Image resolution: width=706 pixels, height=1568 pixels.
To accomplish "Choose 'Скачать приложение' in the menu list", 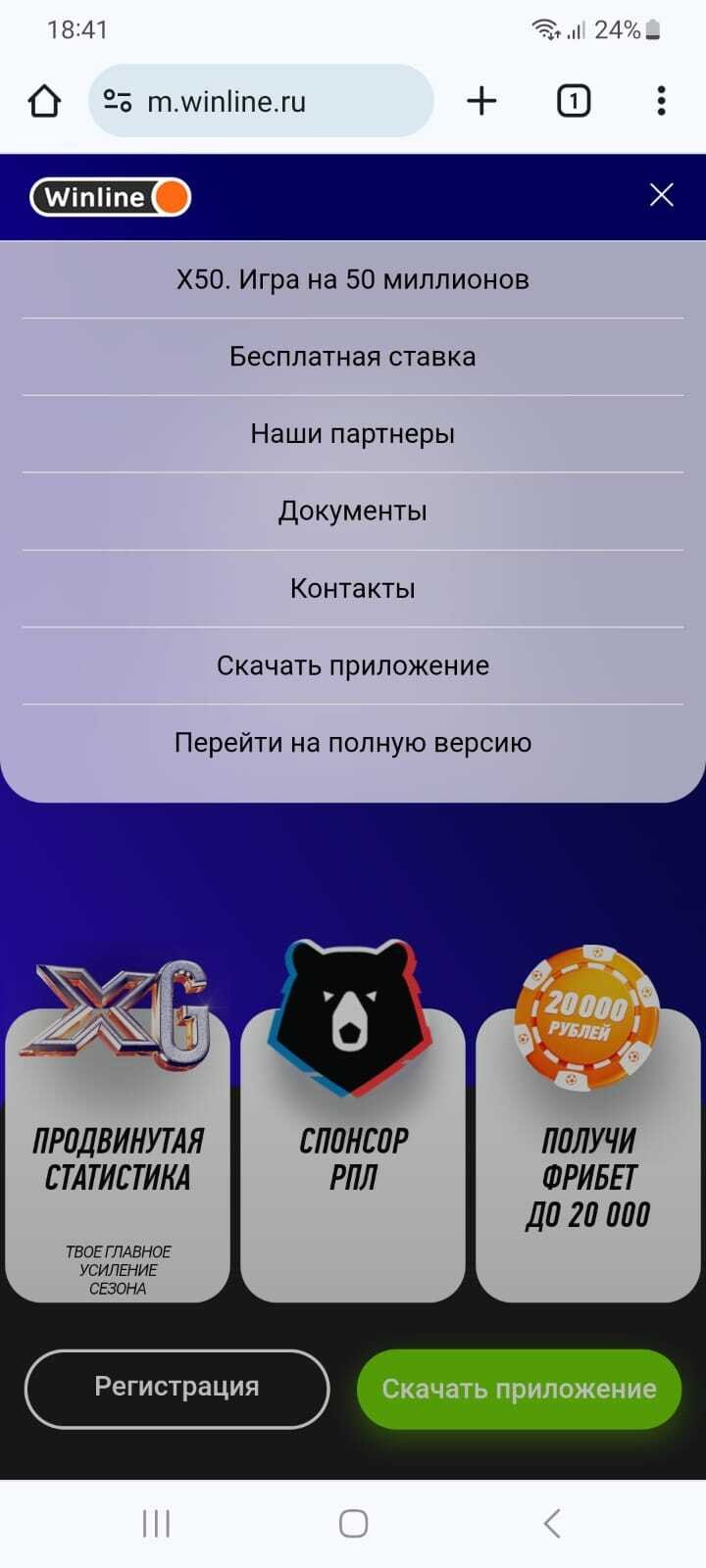I will coord(352,665).
